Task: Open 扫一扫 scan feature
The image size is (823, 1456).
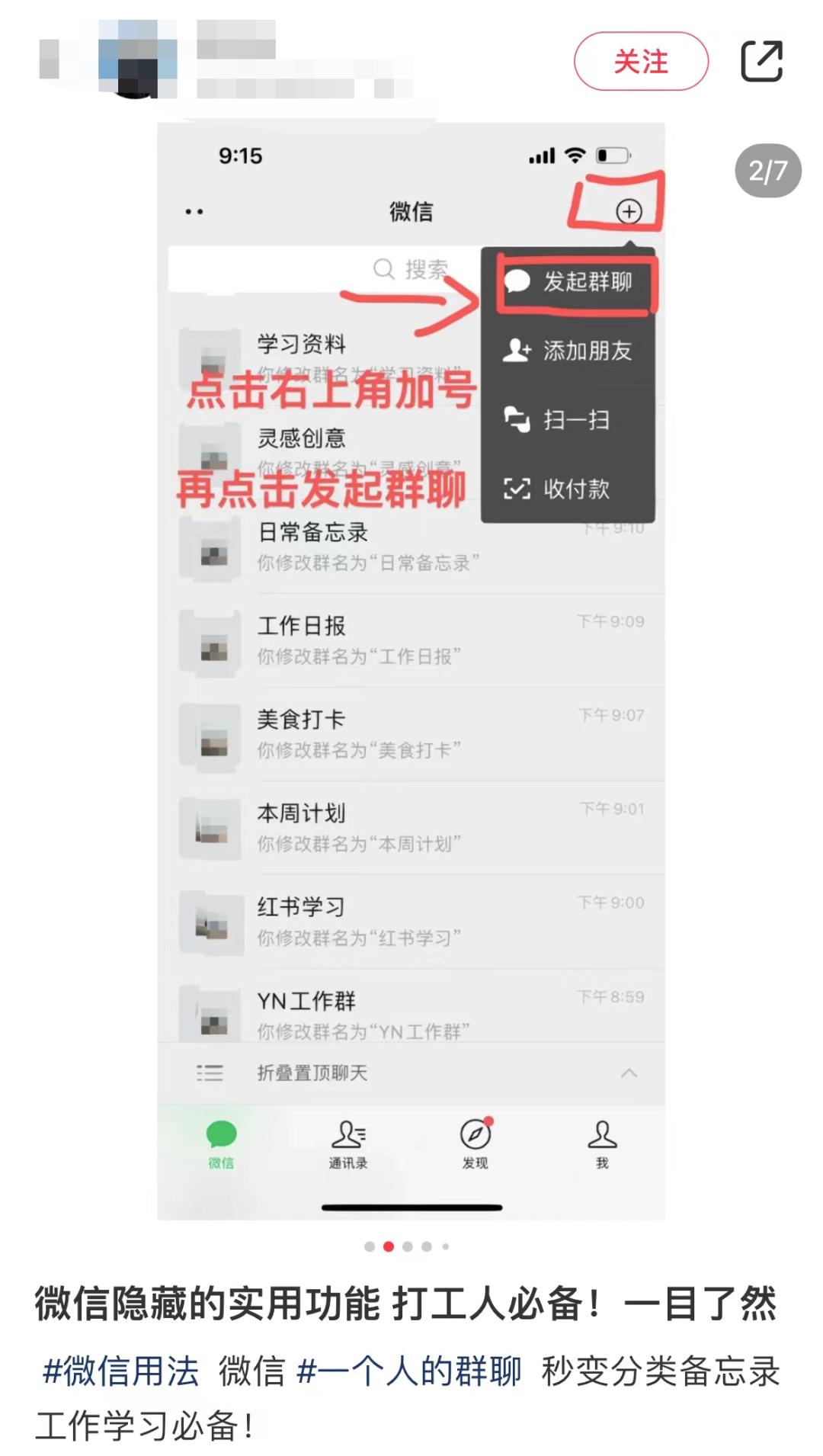Action: pyautogui.click(x=568, y=420)
